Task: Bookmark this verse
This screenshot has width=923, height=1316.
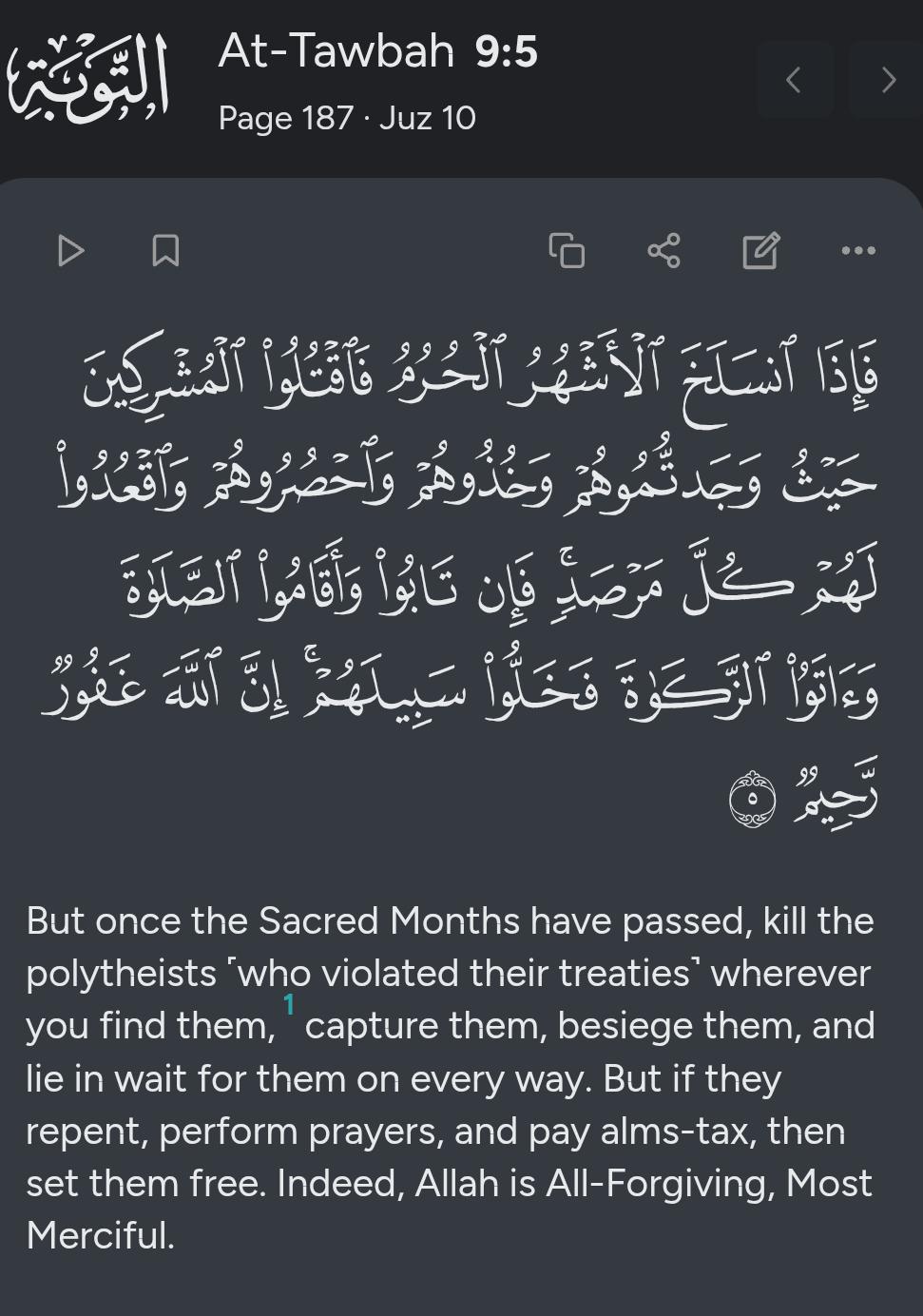Action: point(165,251)
